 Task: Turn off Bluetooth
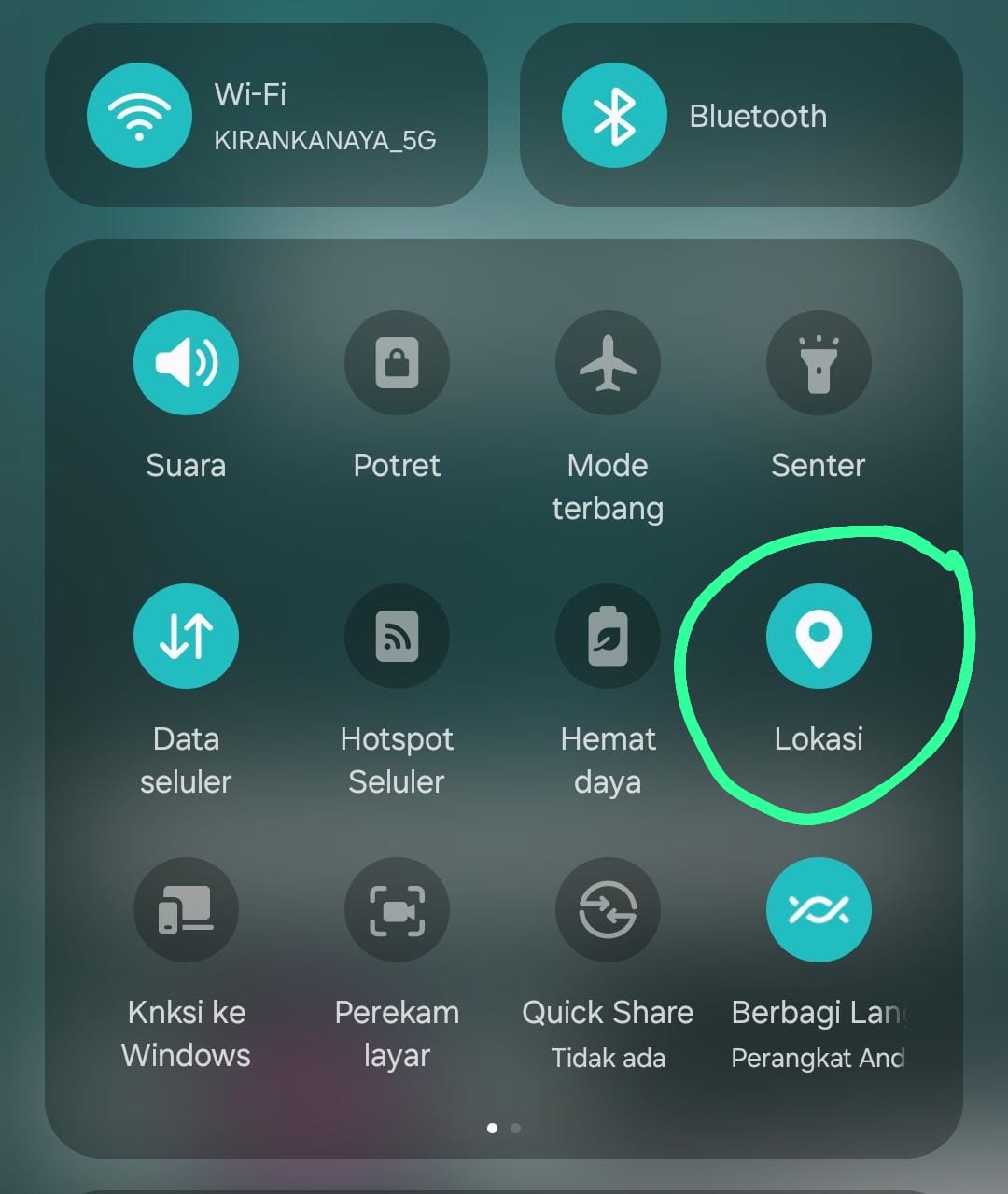coord(613,116)
